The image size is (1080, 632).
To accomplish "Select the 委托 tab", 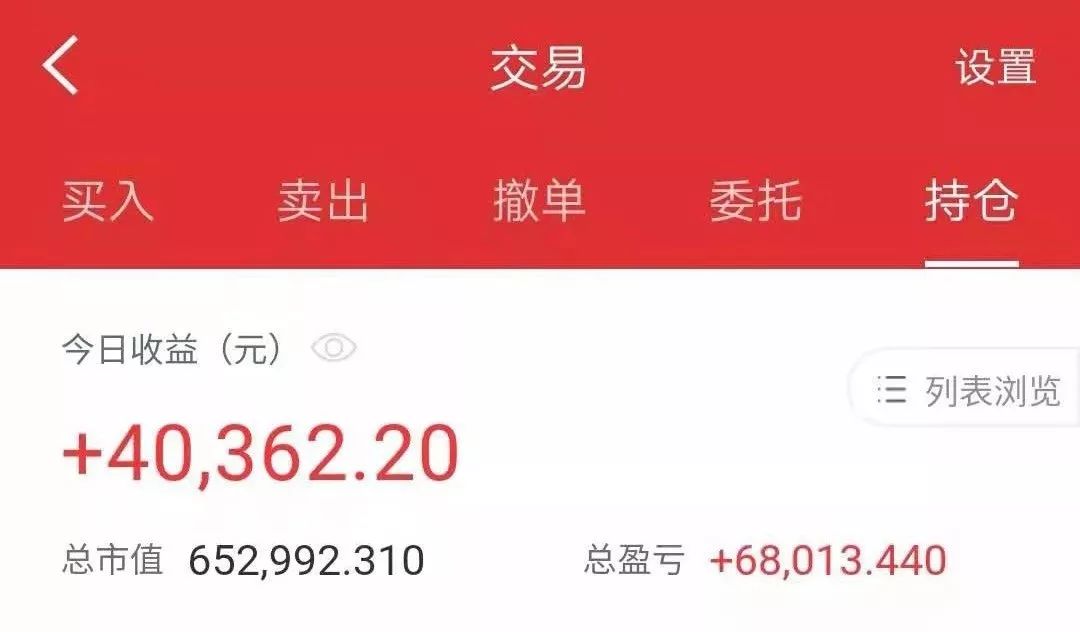I will [x=755, y=201].
